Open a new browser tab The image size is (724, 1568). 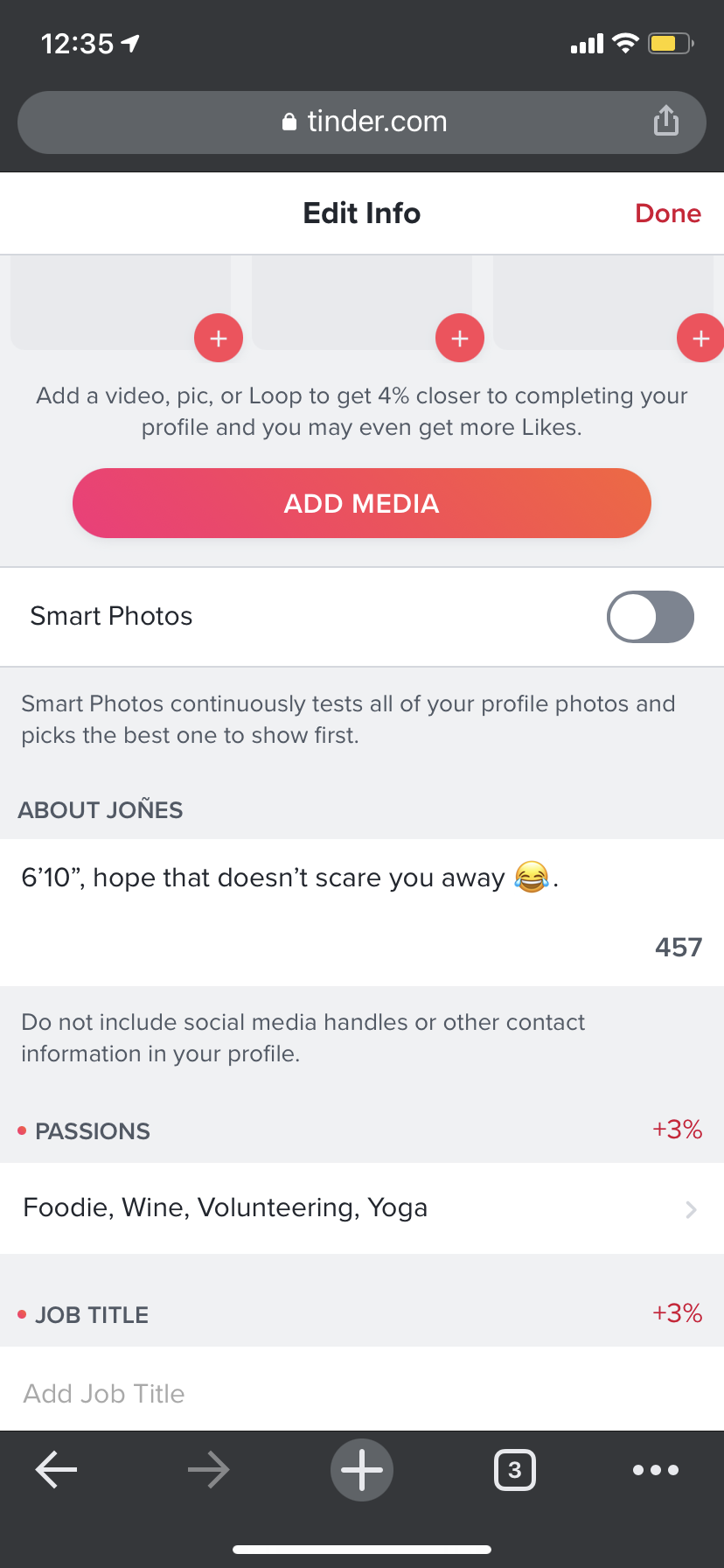362,1470
